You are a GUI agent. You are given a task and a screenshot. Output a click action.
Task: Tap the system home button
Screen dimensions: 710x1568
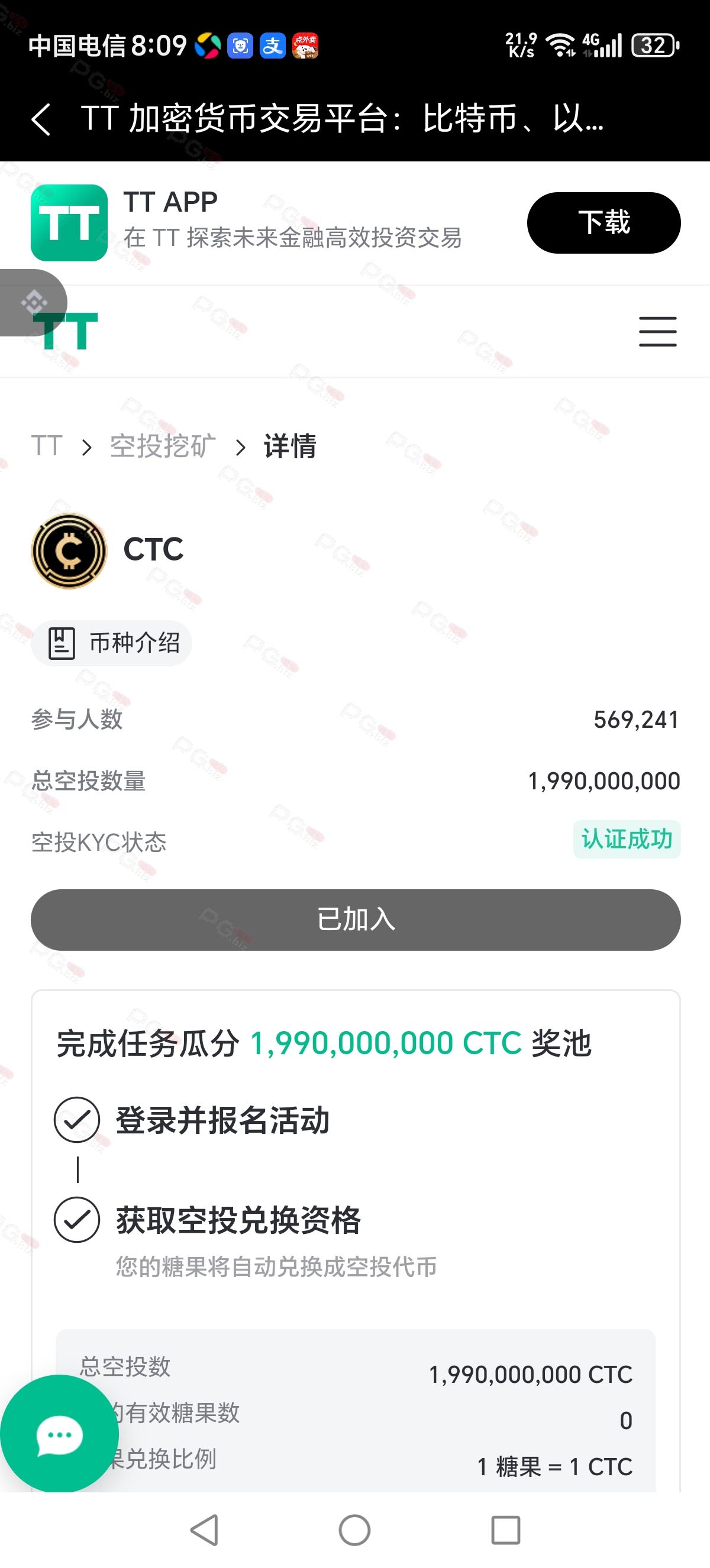click(x=354, y=1530)
